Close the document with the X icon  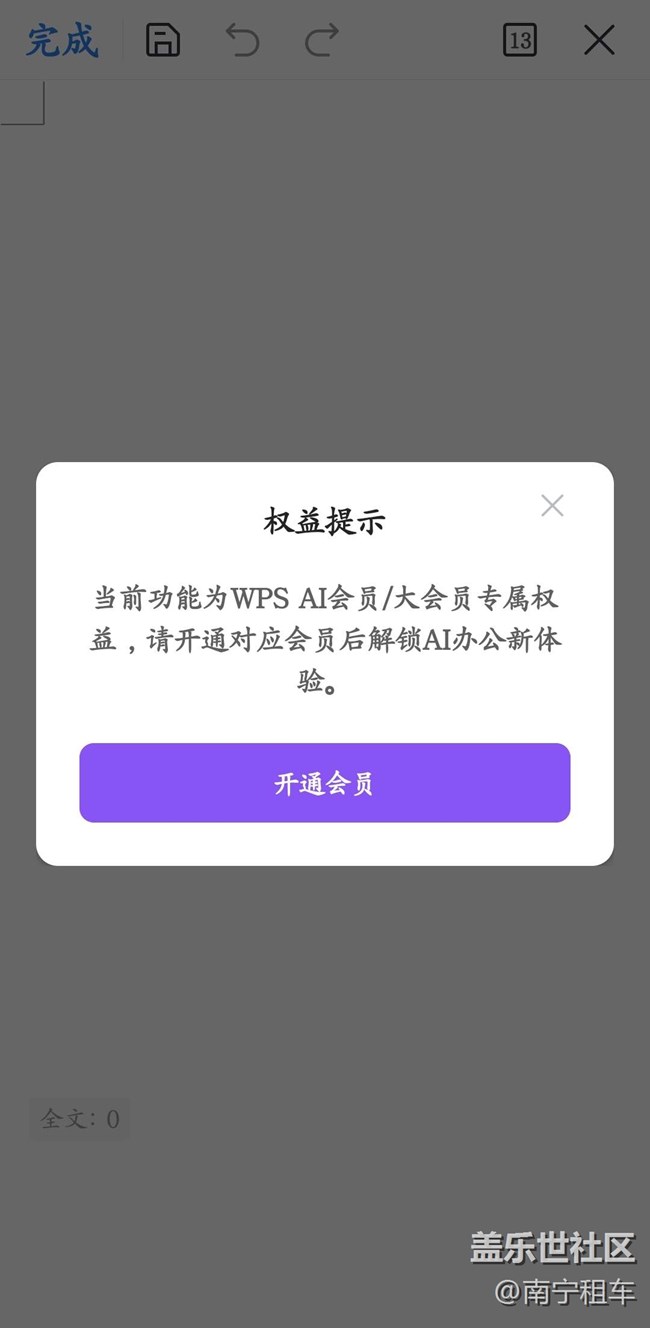(599, 40)
